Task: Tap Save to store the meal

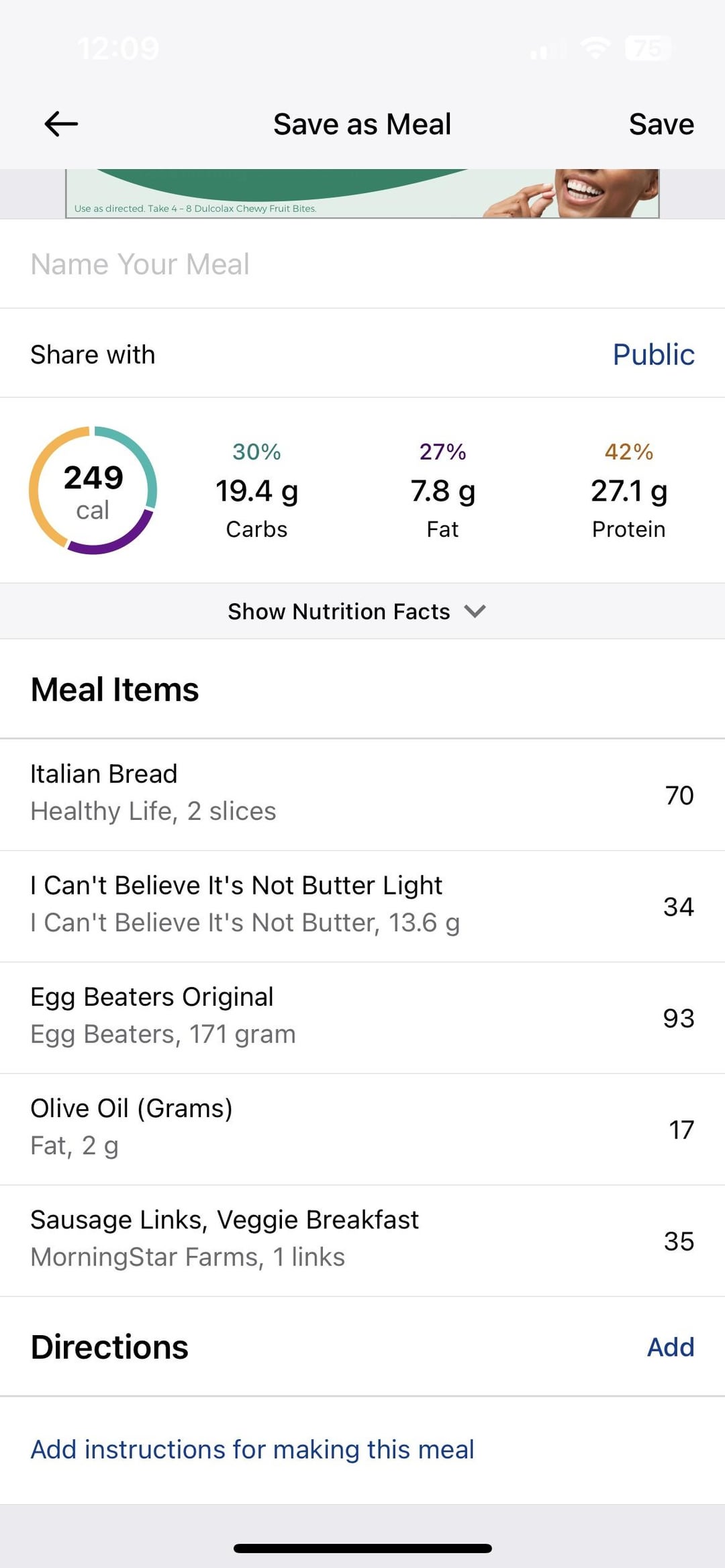Action: point(661,124)
